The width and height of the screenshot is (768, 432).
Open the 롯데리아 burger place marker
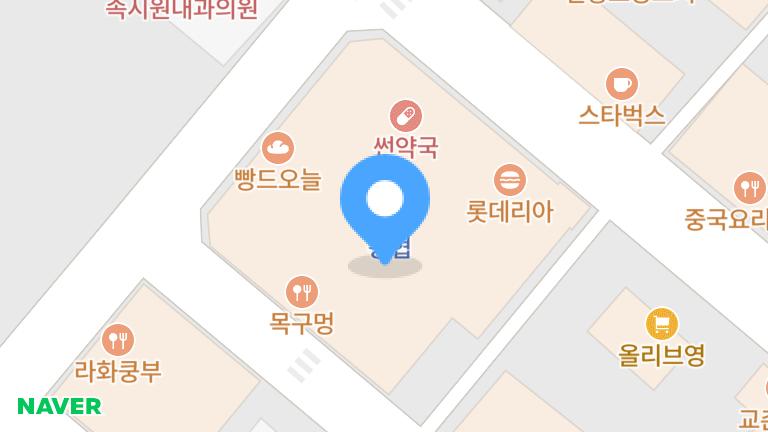click(x=510, y=181)
